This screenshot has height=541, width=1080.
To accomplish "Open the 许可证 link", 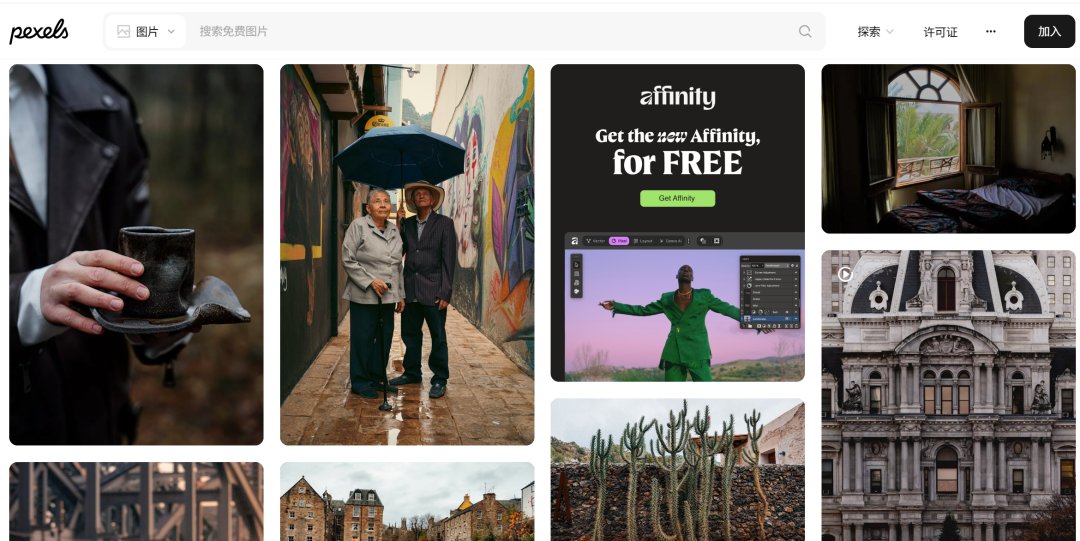I will pyautogui.click(x=940, y=31).
